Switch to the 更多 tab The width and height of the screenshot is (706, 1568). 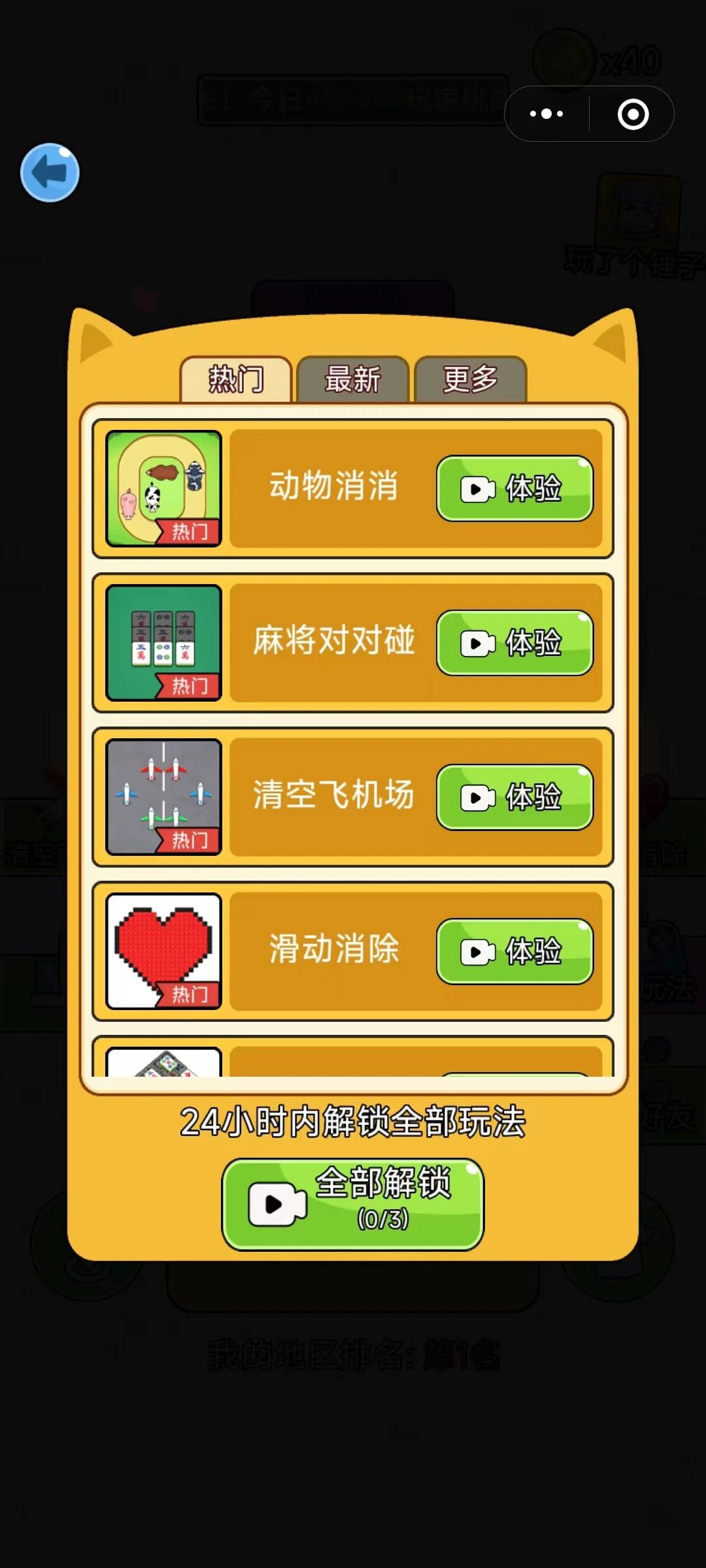pos(470,380)
